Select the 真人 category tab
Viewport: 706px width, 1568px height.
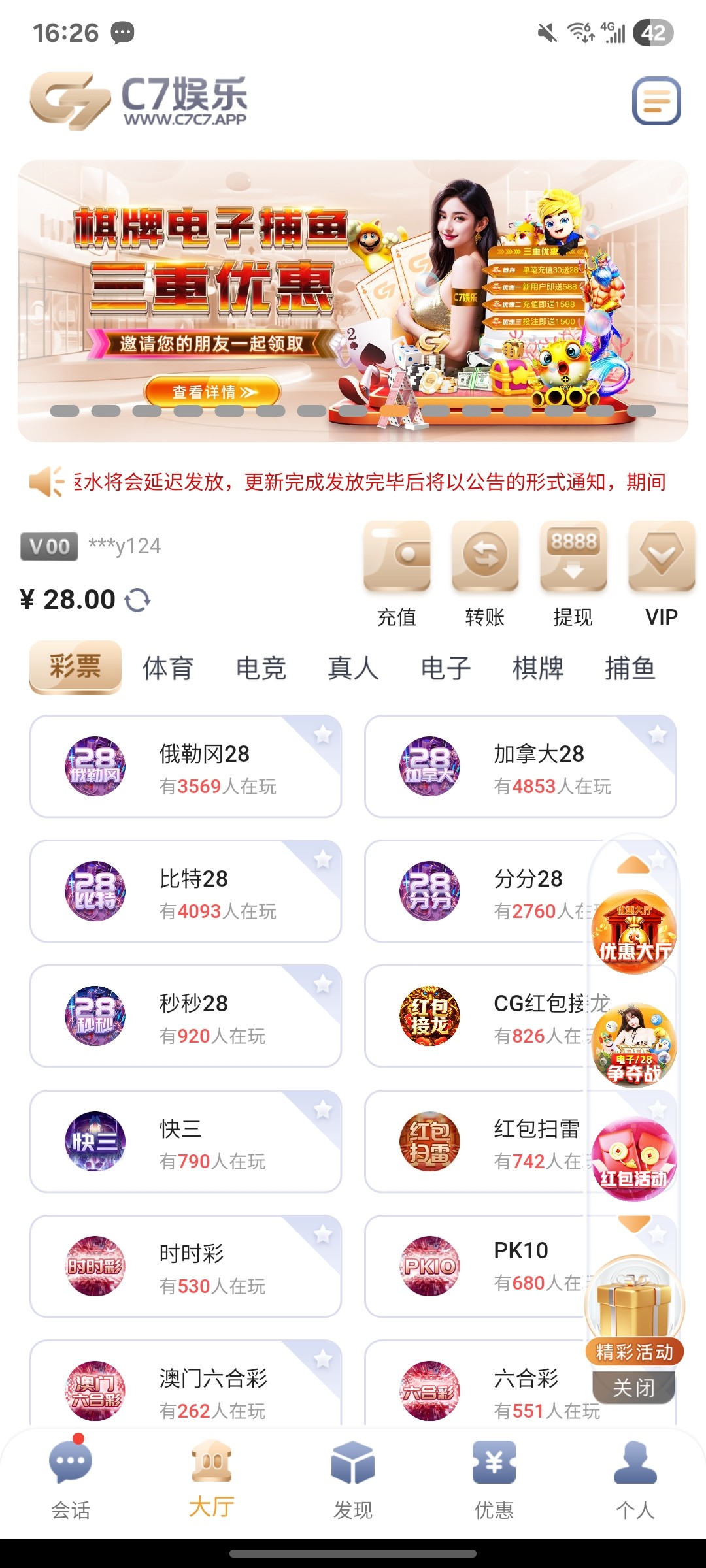click(x=353, y=668)
